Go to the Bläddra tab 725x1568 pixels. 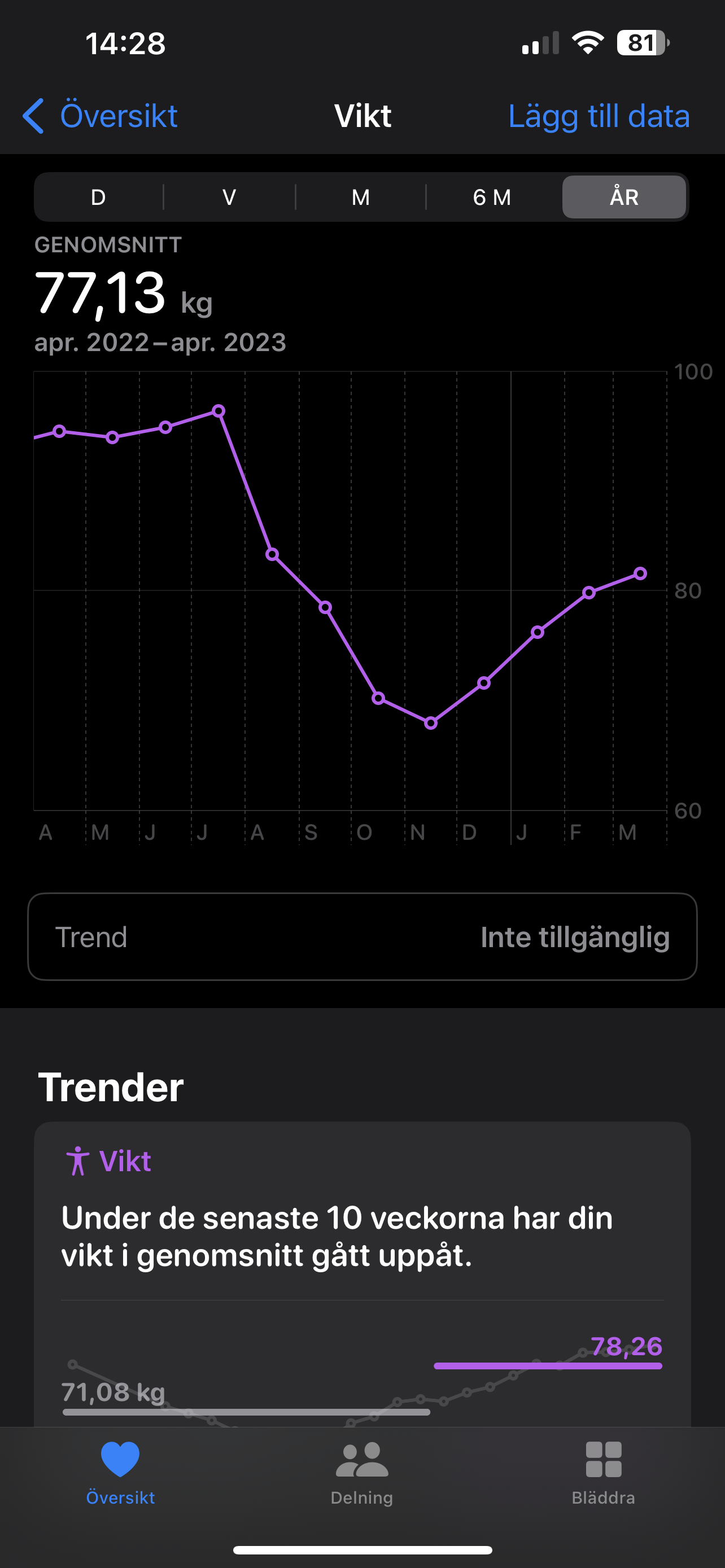603,1473
